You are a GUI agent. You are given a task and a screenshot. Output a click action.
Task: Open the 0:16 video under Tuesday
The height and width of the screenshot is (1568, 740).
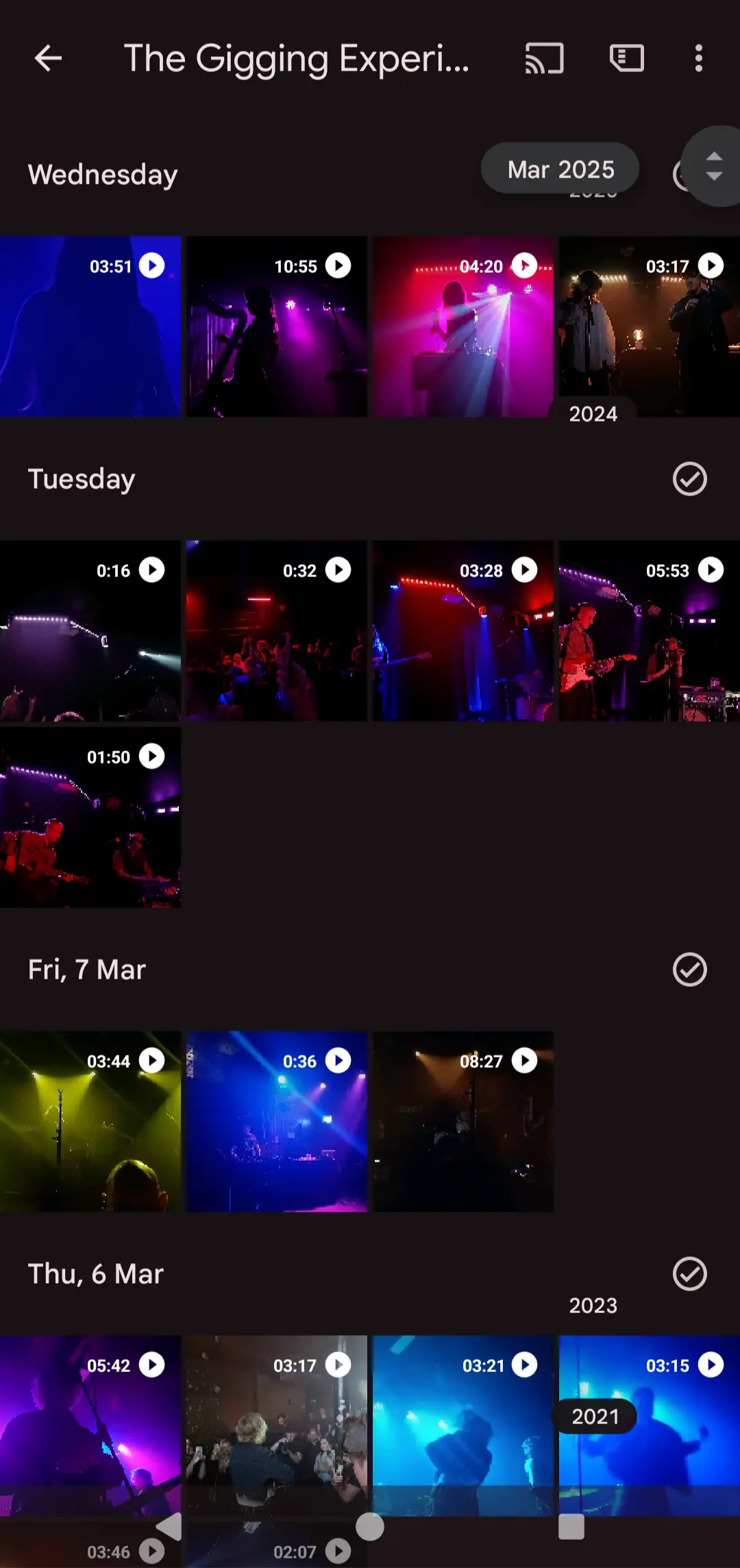[90, 631]
